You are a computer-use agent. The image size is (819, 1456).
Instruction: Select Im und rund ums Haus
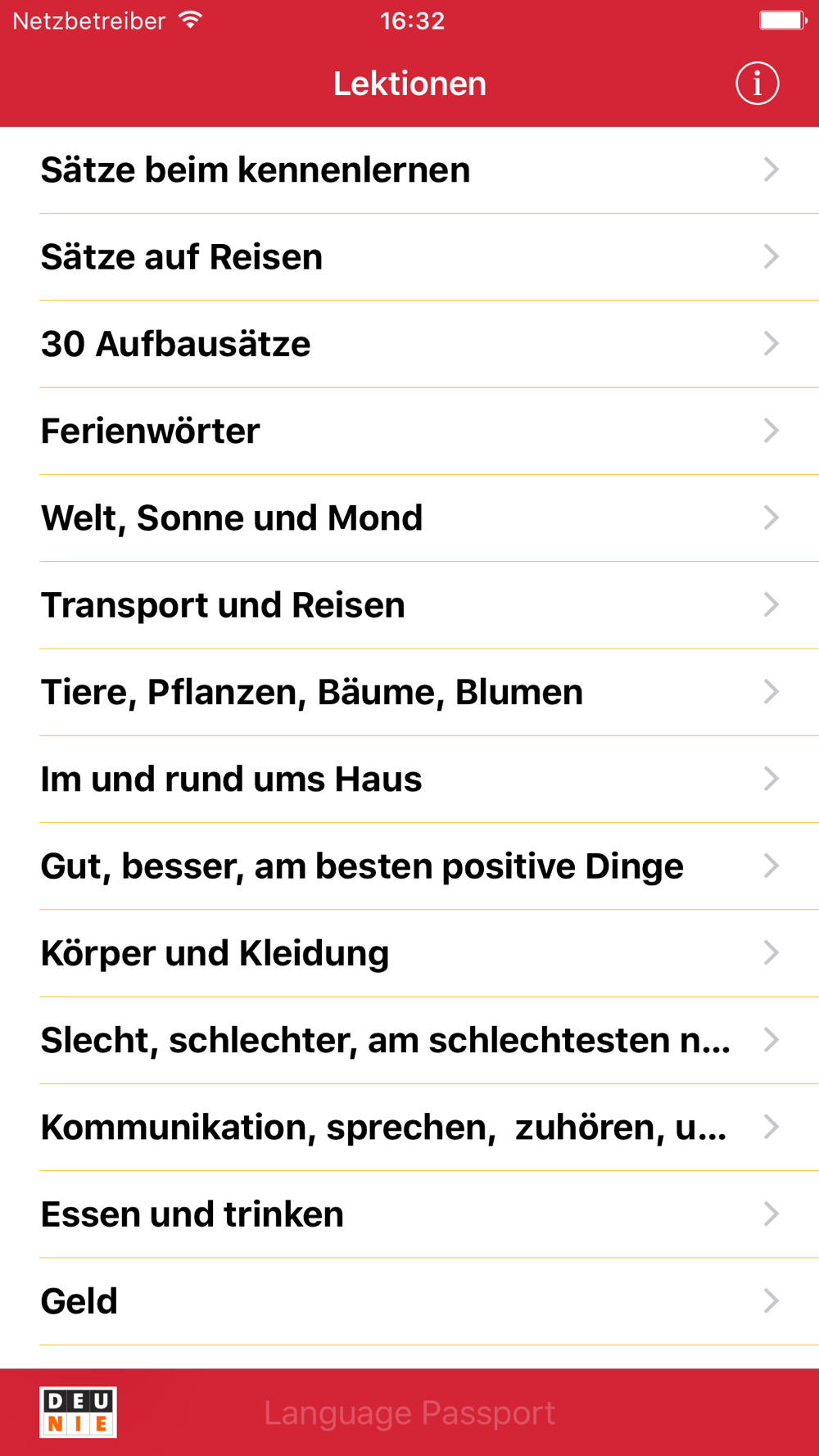pos(409,779)
